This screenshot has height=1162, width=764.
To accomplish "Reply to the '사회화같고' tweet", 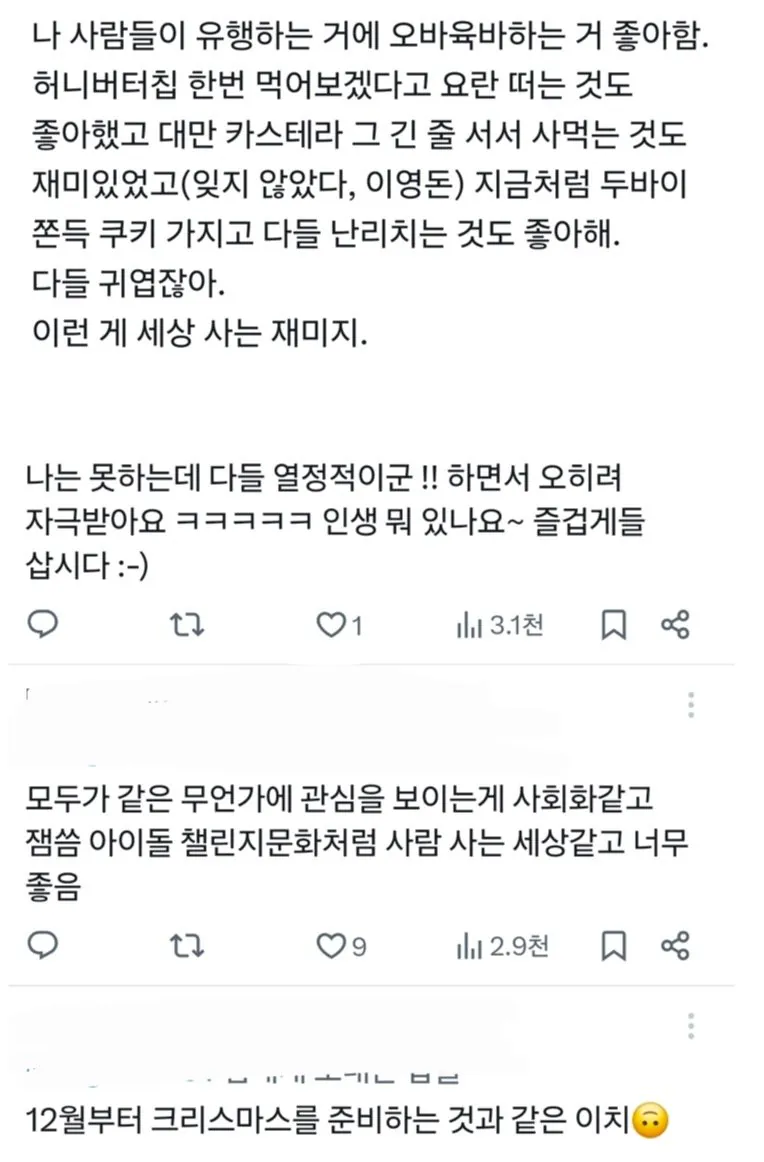I will coord(42,945).
